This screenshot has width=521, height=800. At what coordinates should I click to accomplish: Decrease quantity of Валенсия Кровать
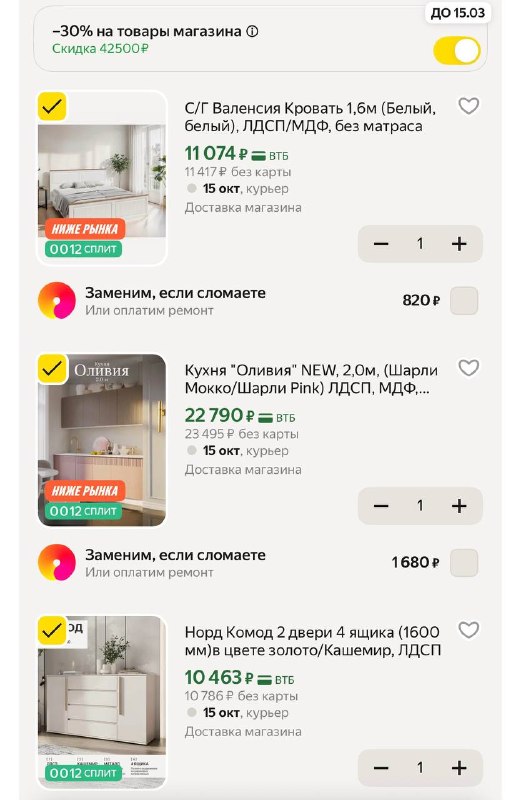point(381,244)
